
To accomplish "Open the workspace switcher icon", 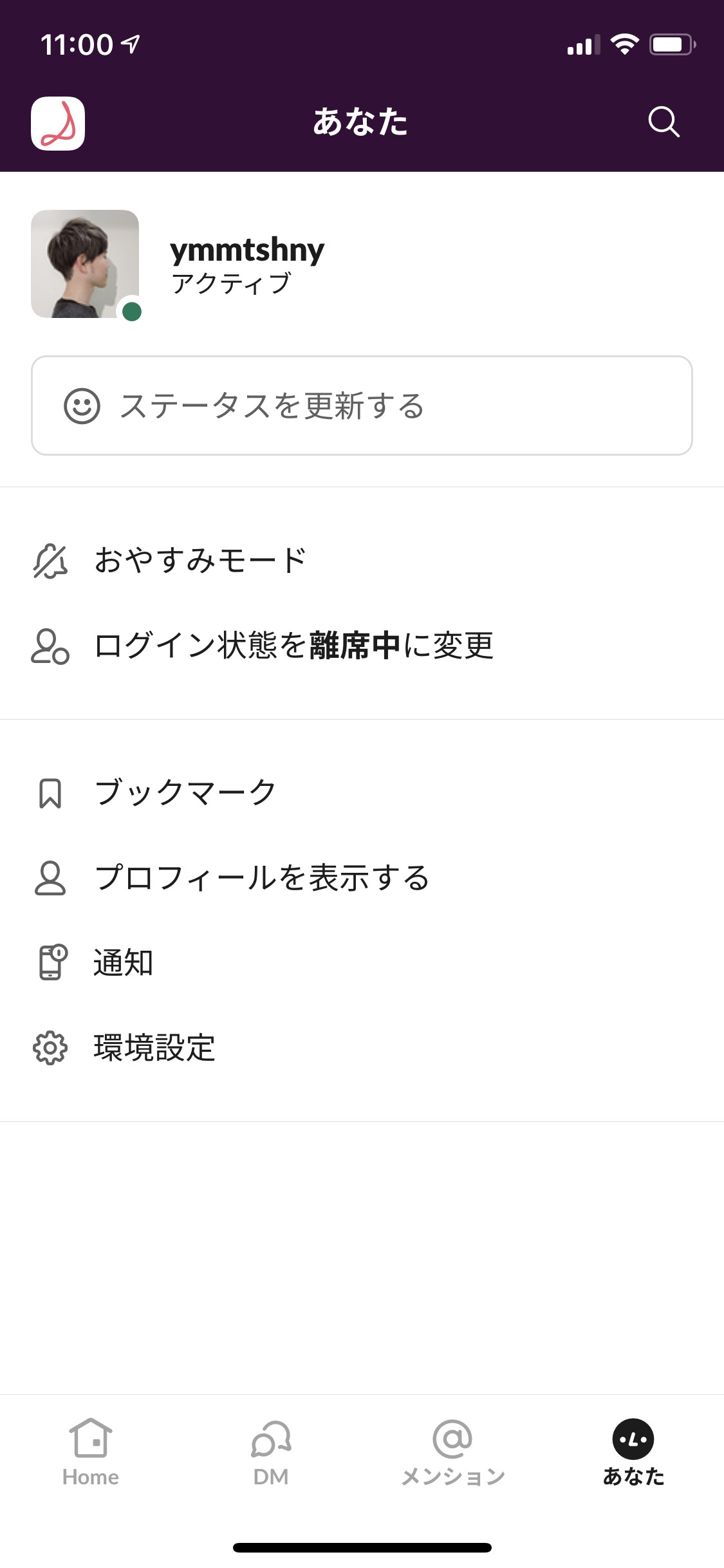I will pos(58,124).
